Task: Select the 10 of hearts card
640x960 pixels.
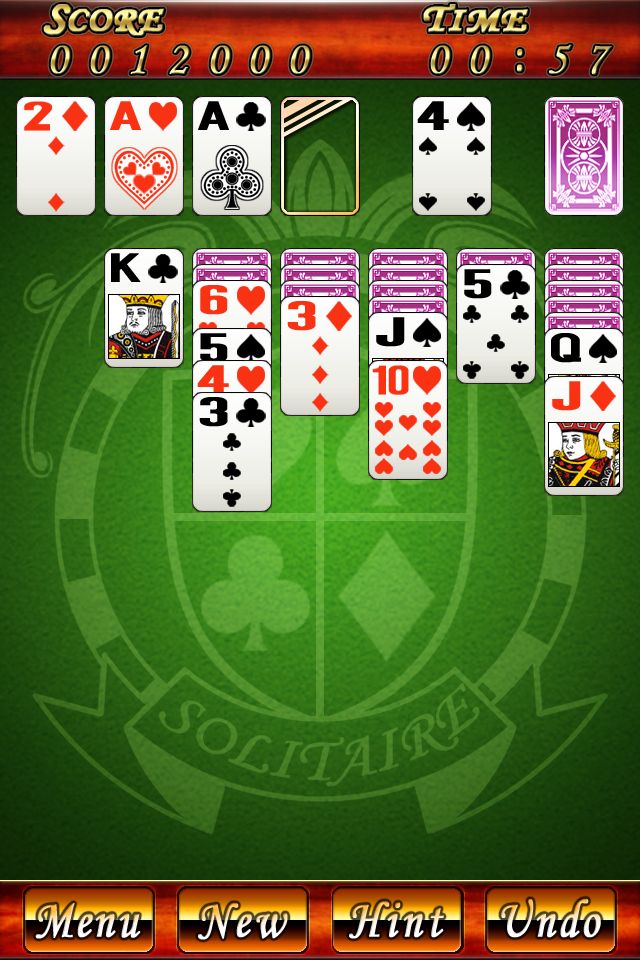Action: coord(408,422)
